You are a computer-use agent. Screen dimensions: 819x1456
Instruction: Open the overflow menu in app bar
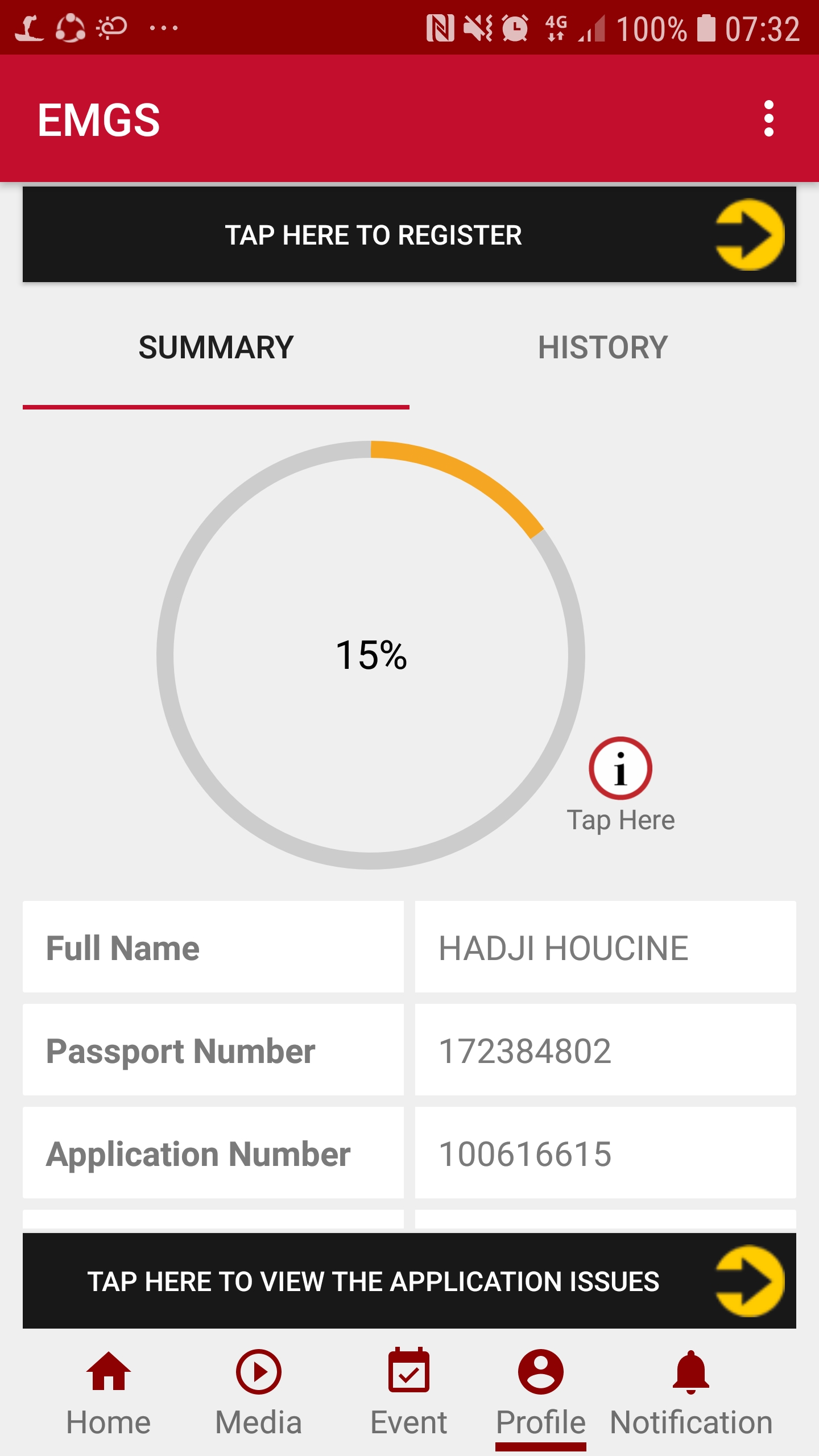tap(768, 119)
